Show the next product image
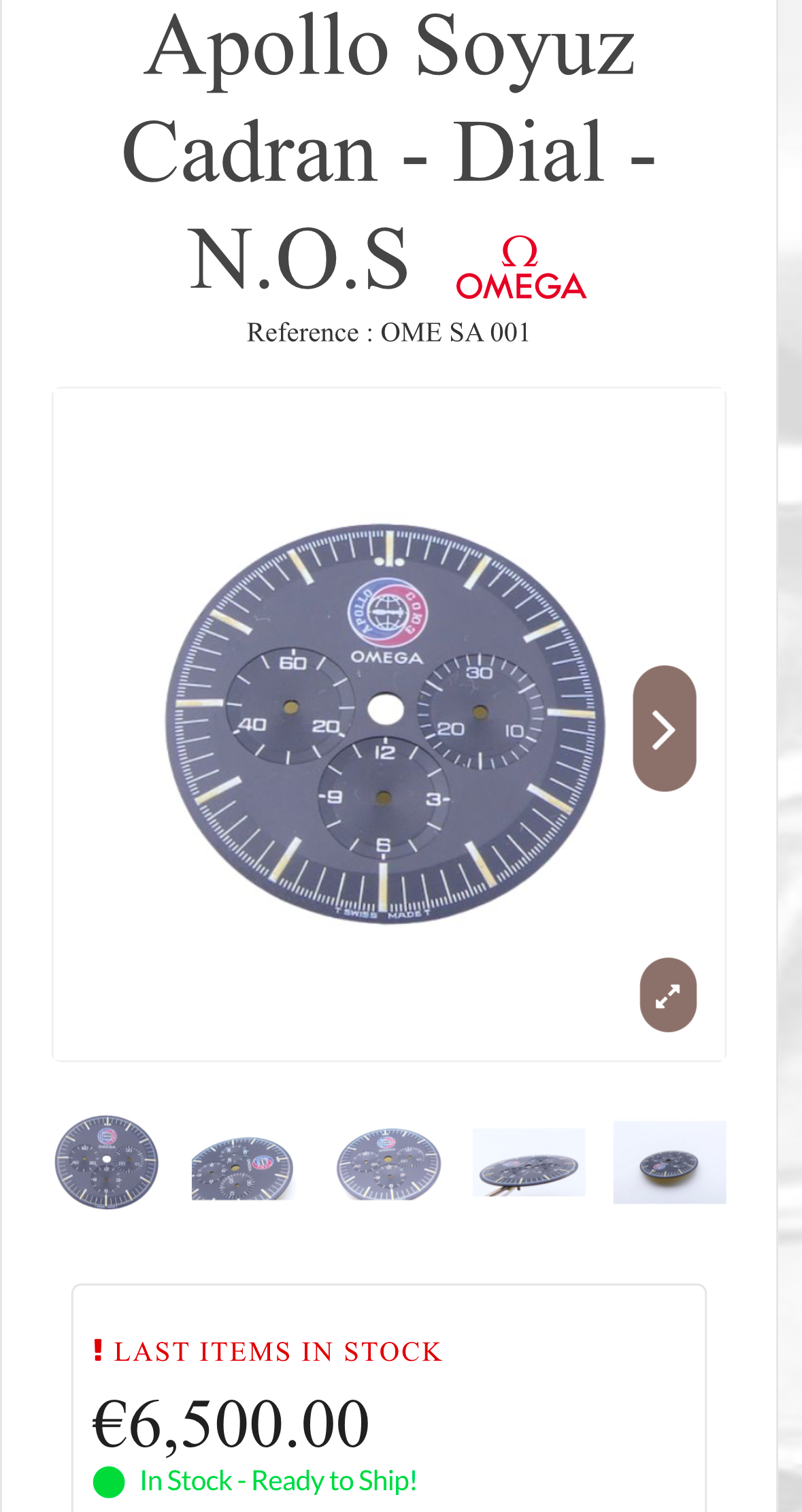The width and height of the screenshot is (802, 1512). [664, 728]
